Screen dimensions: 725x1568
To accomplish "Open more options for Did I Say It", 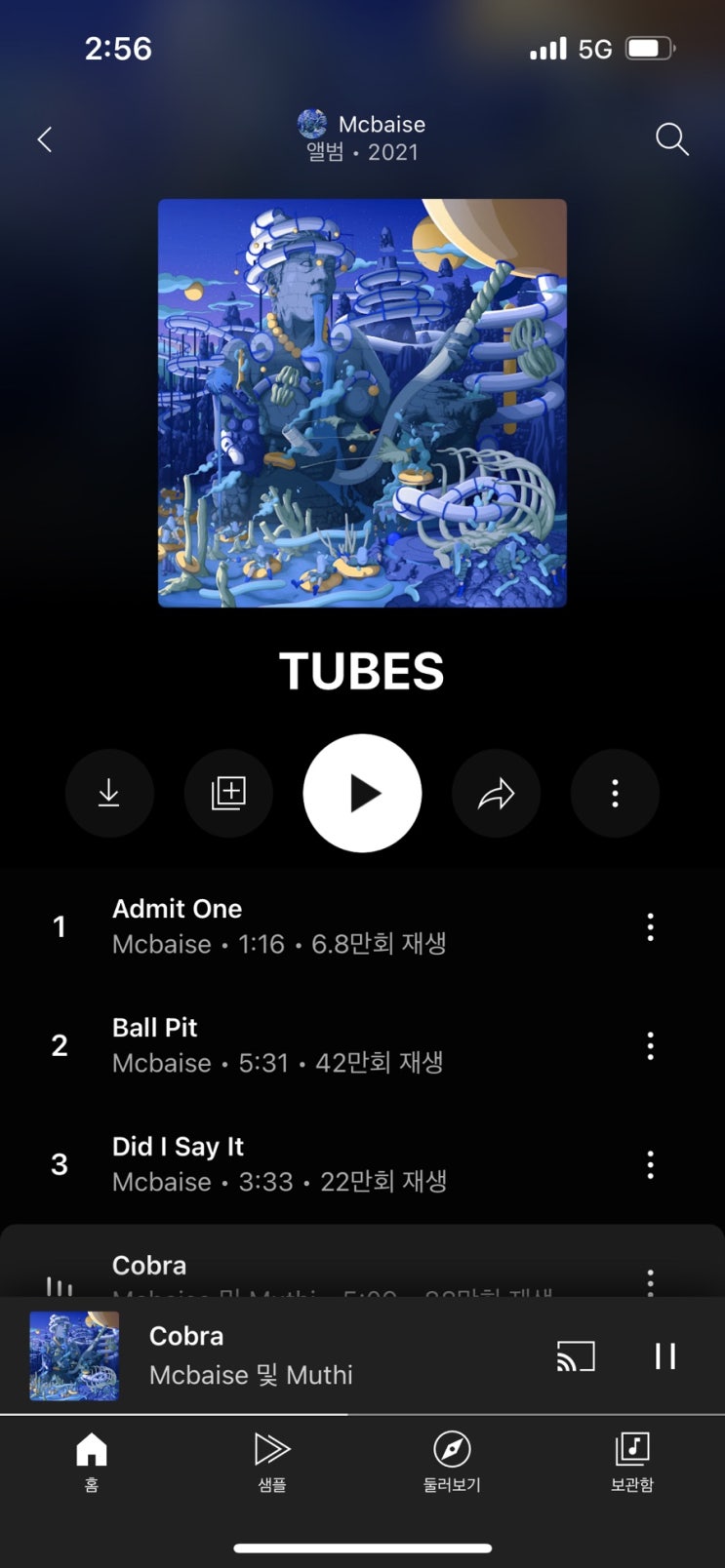I will (x=650, y=1164).
